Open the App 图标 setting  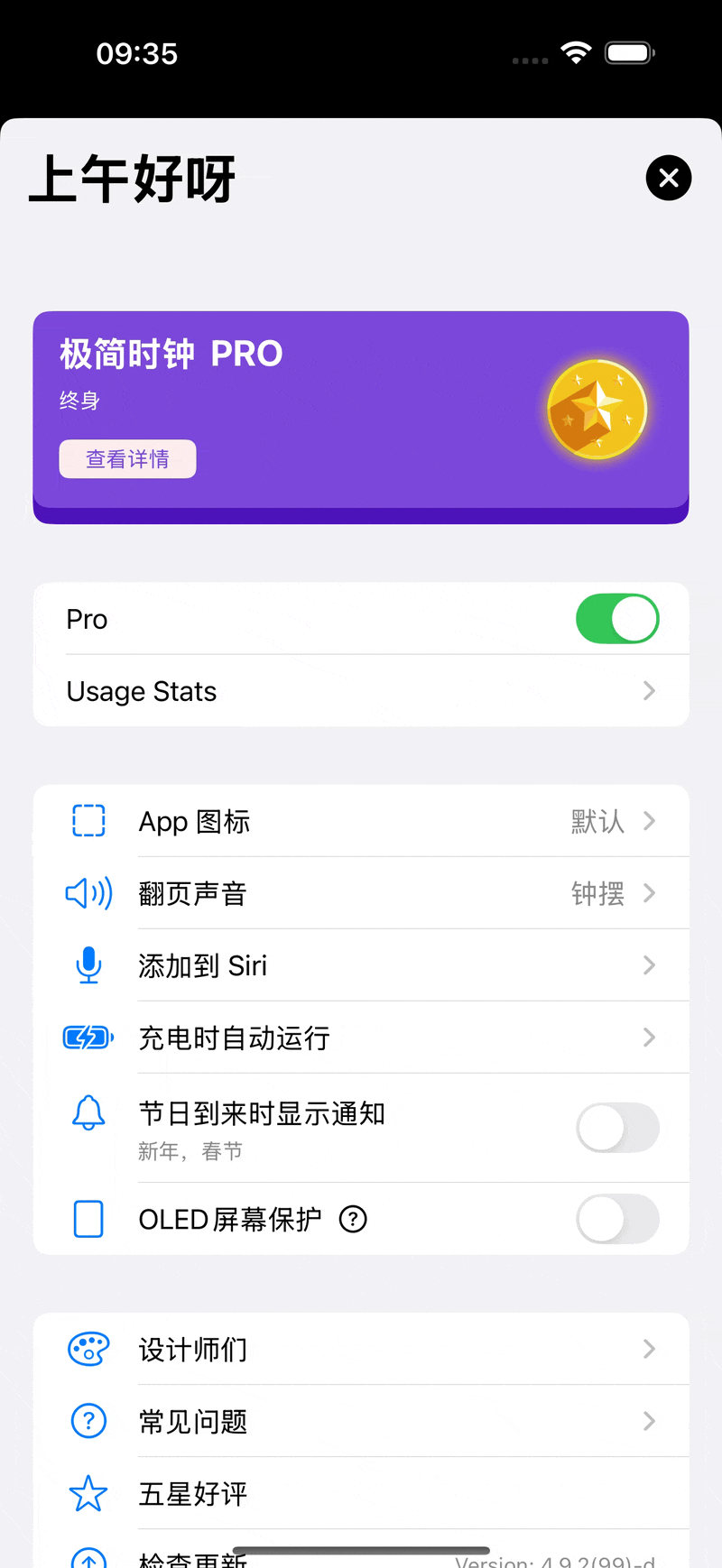click(361, 821)
